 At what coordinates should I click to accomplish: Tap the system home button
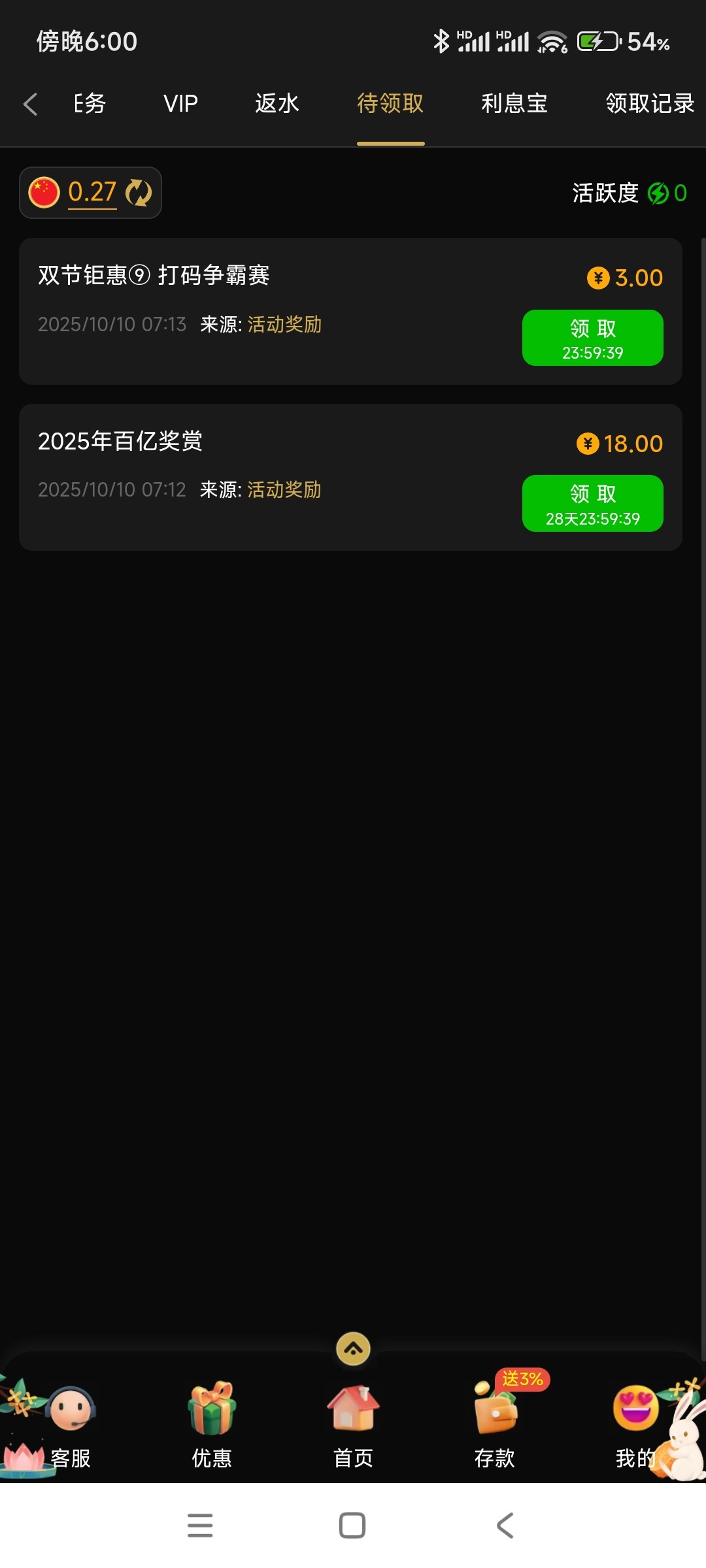(352, 1526)
